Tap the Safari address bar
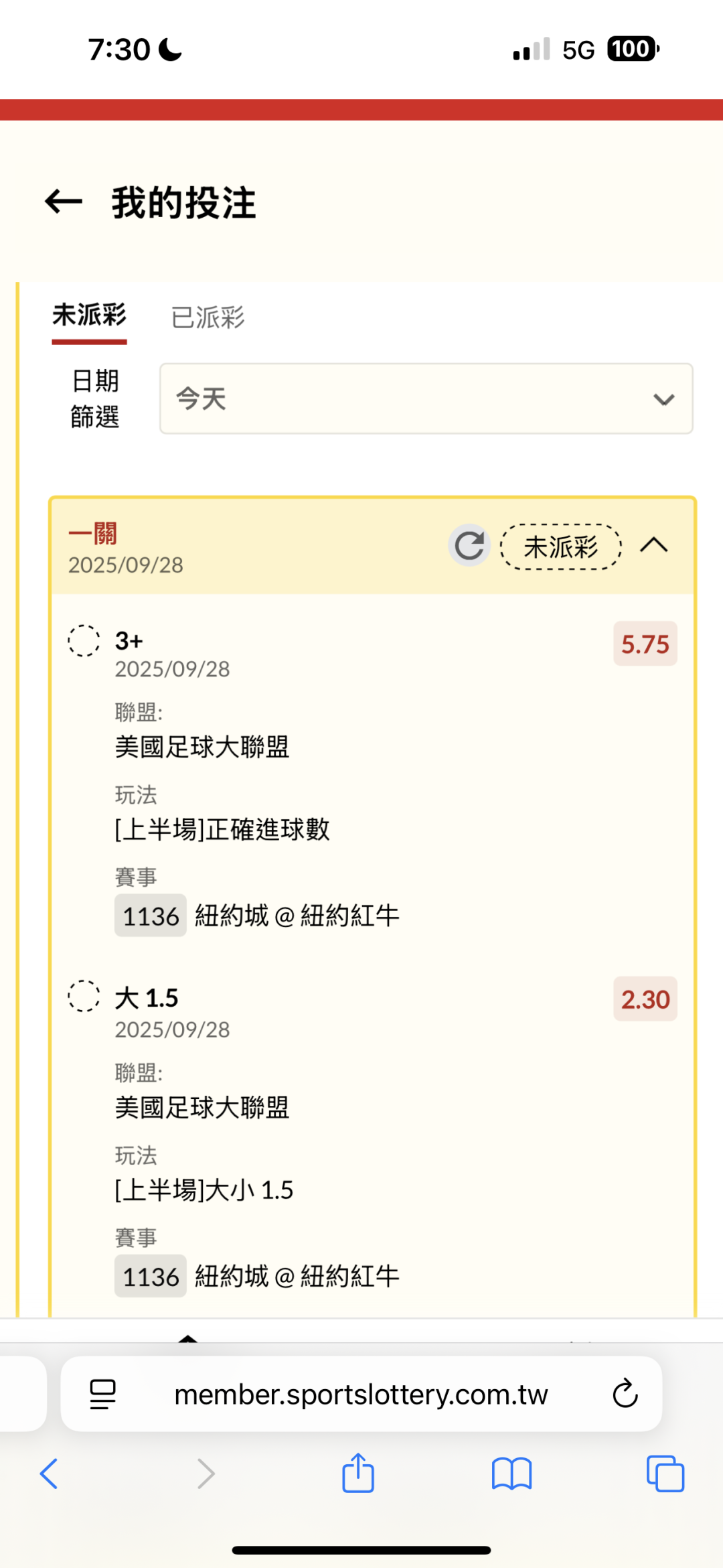This screenshot has height=1568, width=723. pyautogui.click(x=361, y=1395)
